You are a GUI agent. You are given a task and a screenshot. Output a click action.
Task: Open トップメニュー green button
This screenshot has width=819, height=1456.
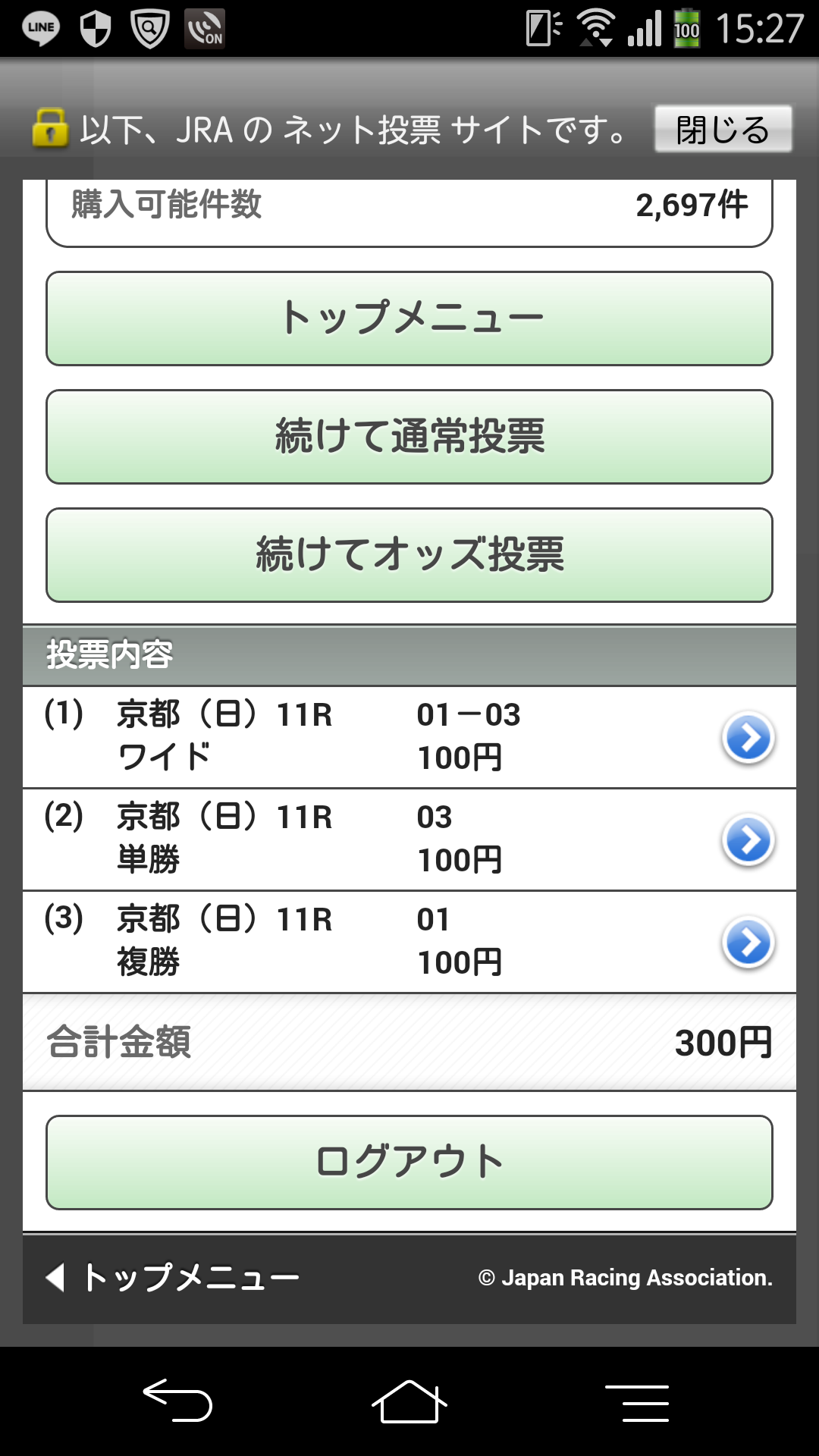pyautogui.click(x=409, y=318)
